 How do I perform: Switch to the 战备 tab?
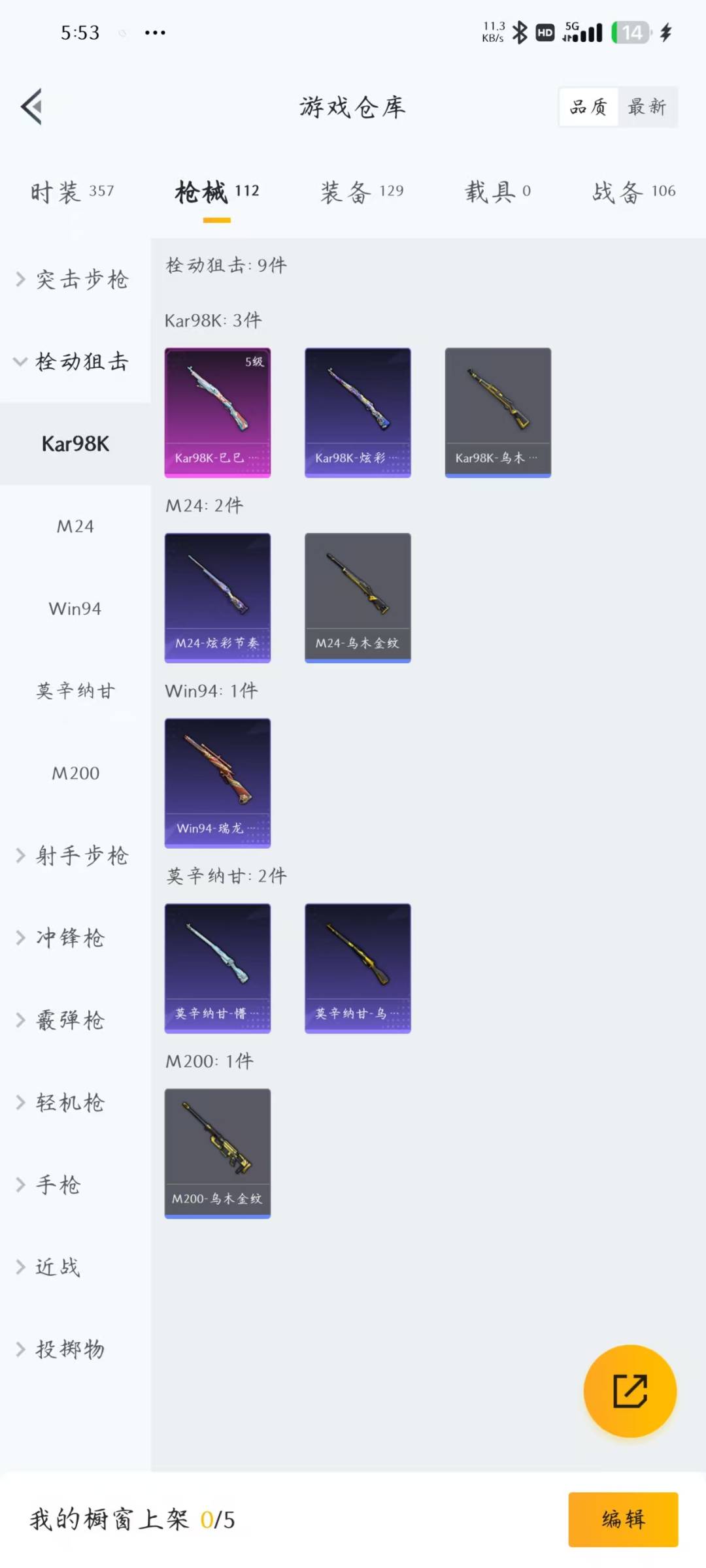[x=633, y=191]
